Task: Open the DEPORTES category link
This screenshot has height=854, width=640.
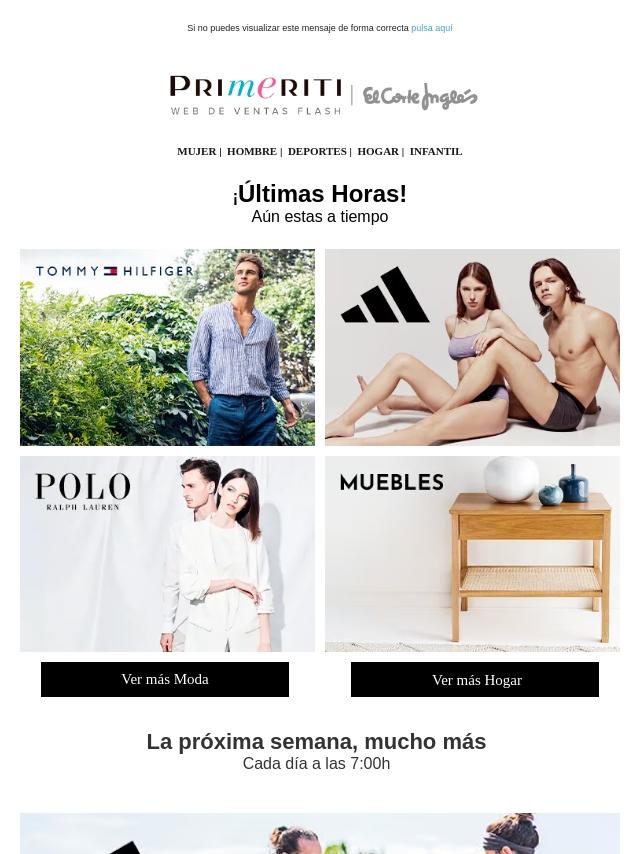Action: point(317,151)
